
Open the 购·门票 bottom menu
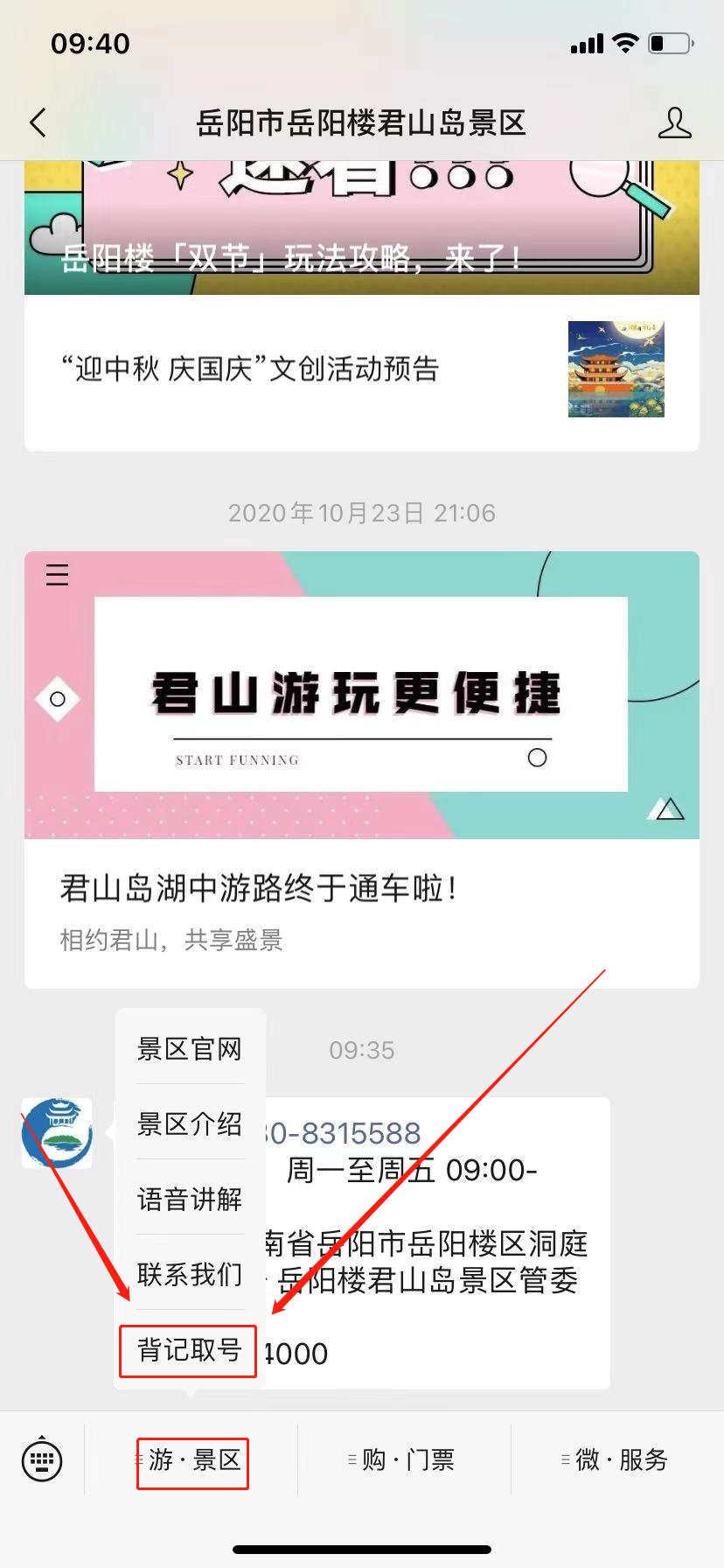[x=405, y=1459]
